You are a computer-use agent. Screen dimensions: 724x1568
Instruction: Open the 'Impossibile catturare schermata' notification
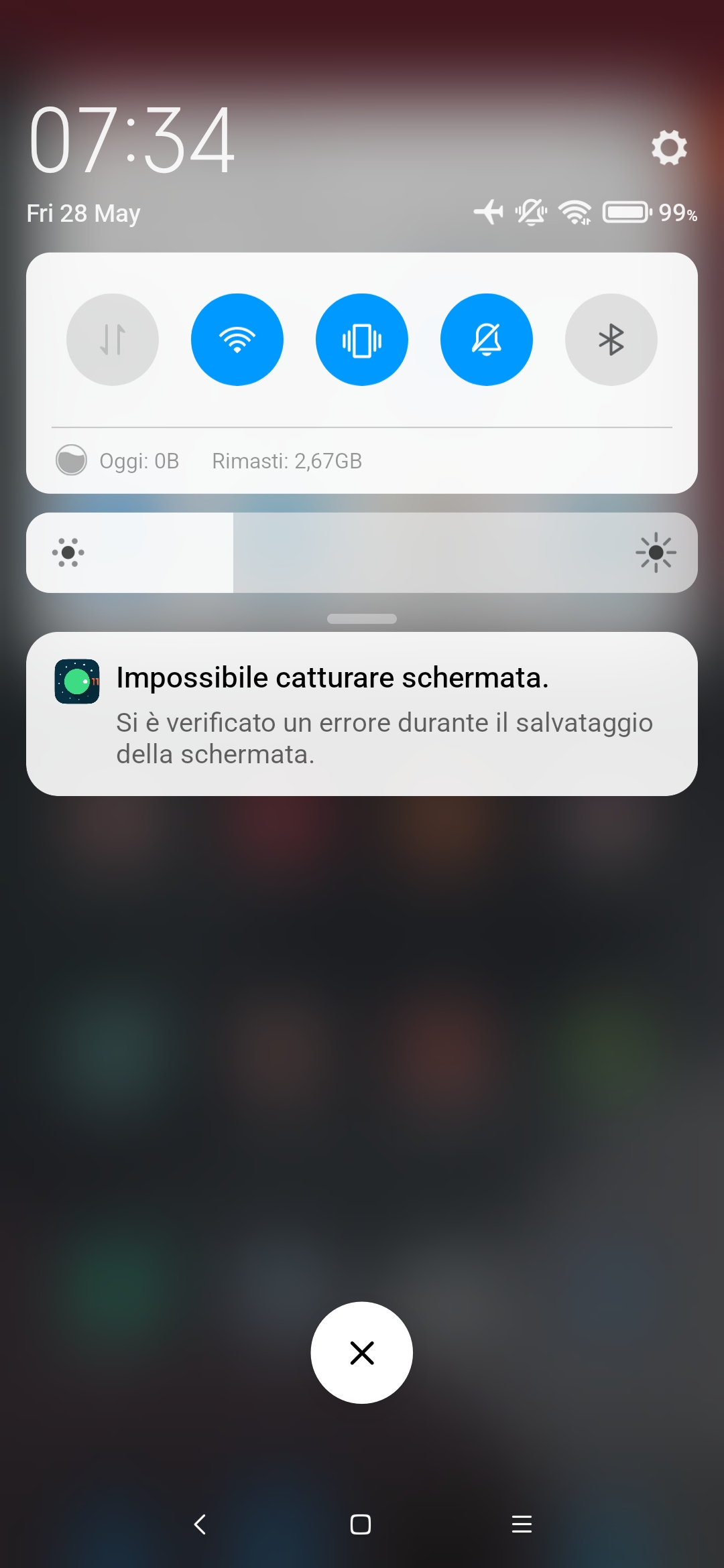coord(362,714)
